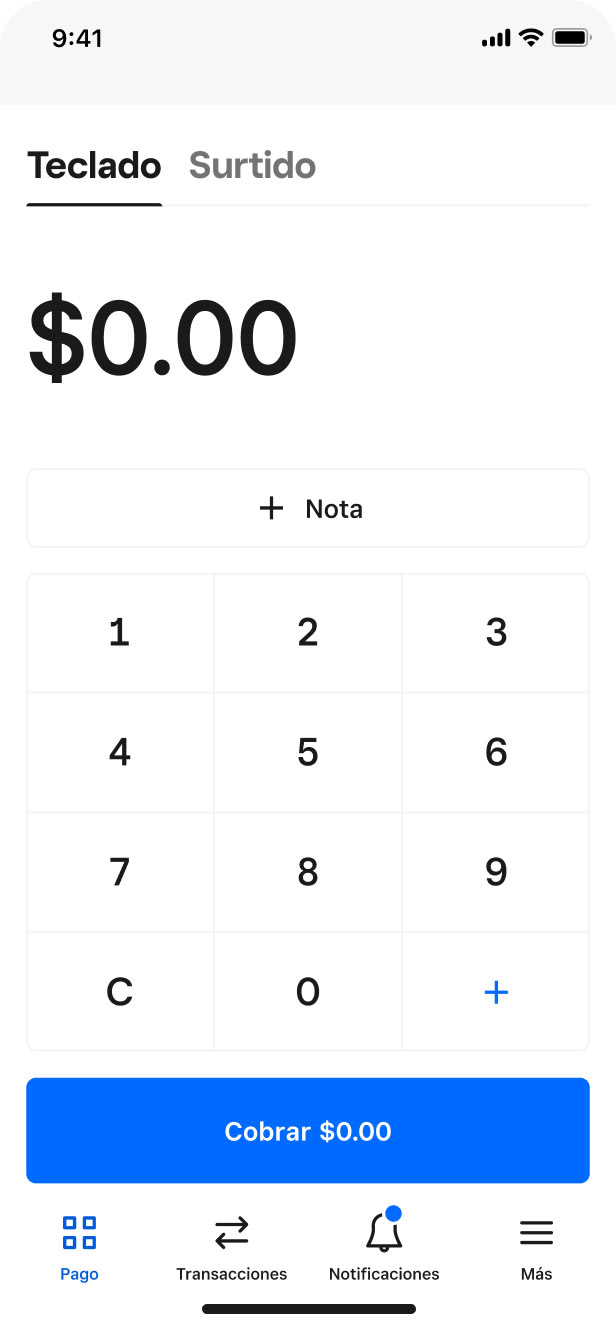Screen dimensions: 616x1334
Task: Enter digit 9 on the keypad
Action: point(496,872)
